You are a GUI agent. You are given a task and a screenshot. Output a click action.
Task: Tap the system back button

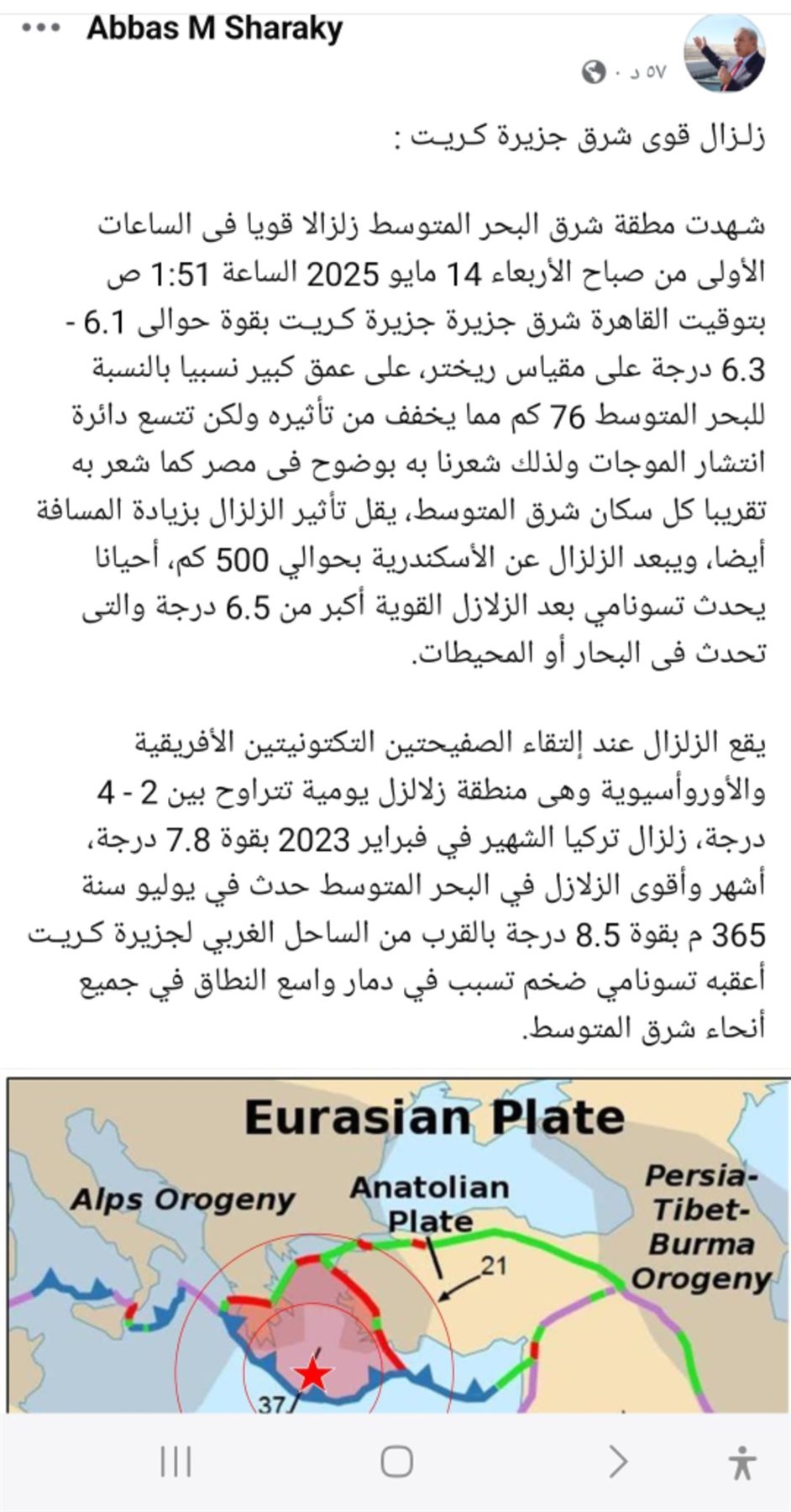618,1462
